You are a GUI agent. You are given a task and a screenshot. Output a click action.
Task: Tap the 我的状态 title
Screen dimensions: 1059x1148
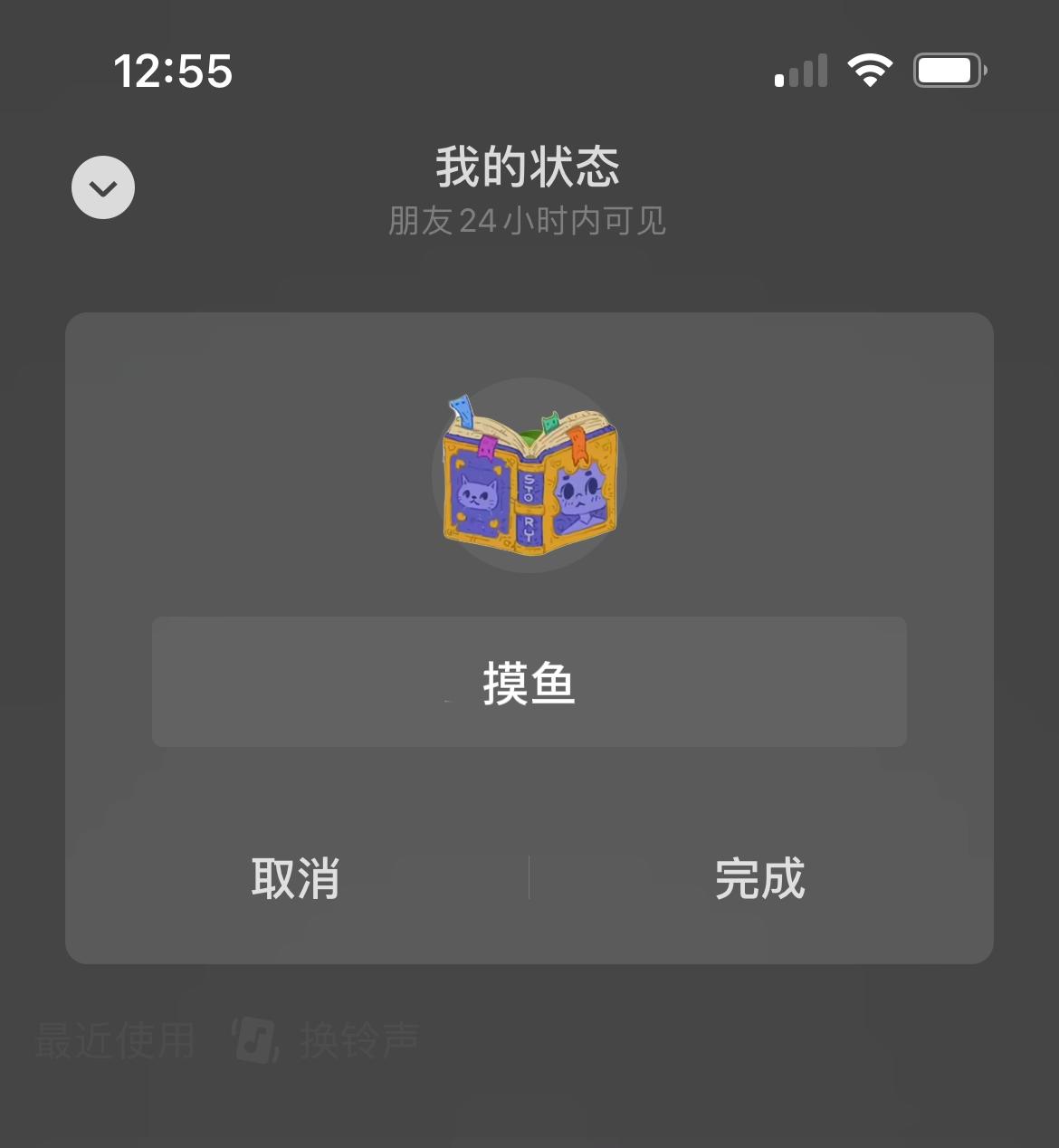(528, 167)
